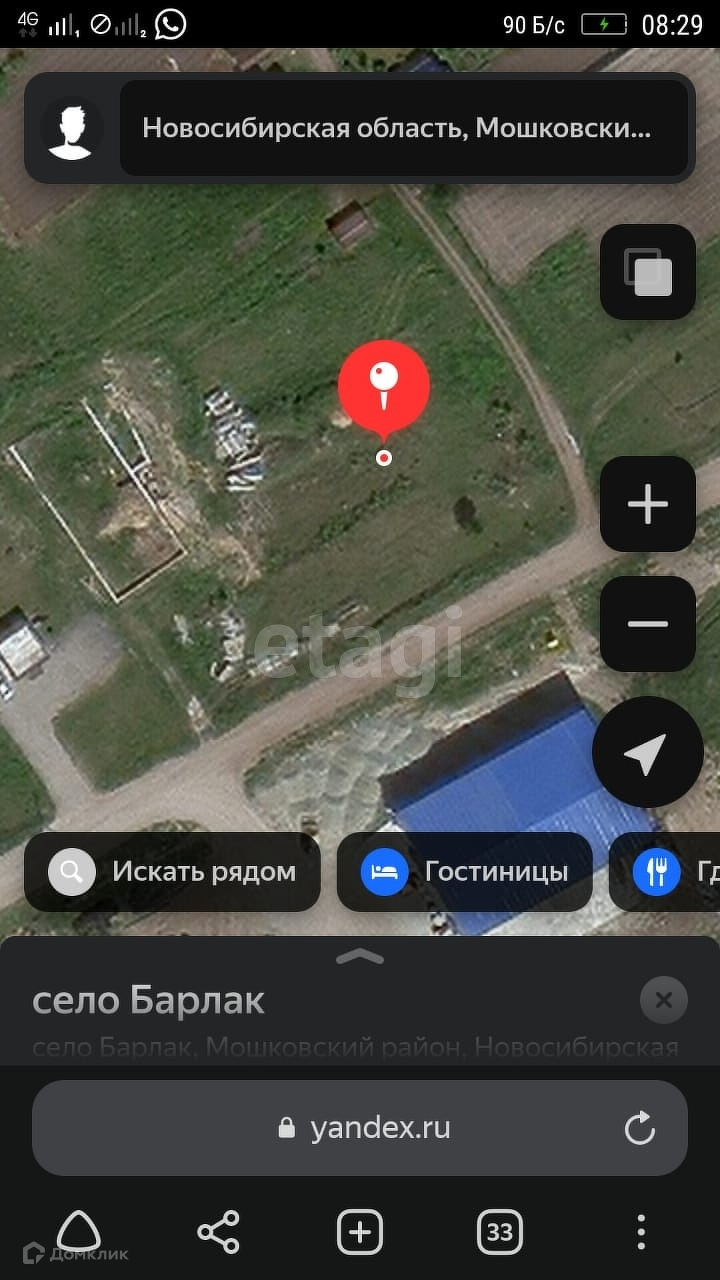This screenshot has height=1280, width=720.
Task: Close the село Барлак card
Action: pos(663,1000)
